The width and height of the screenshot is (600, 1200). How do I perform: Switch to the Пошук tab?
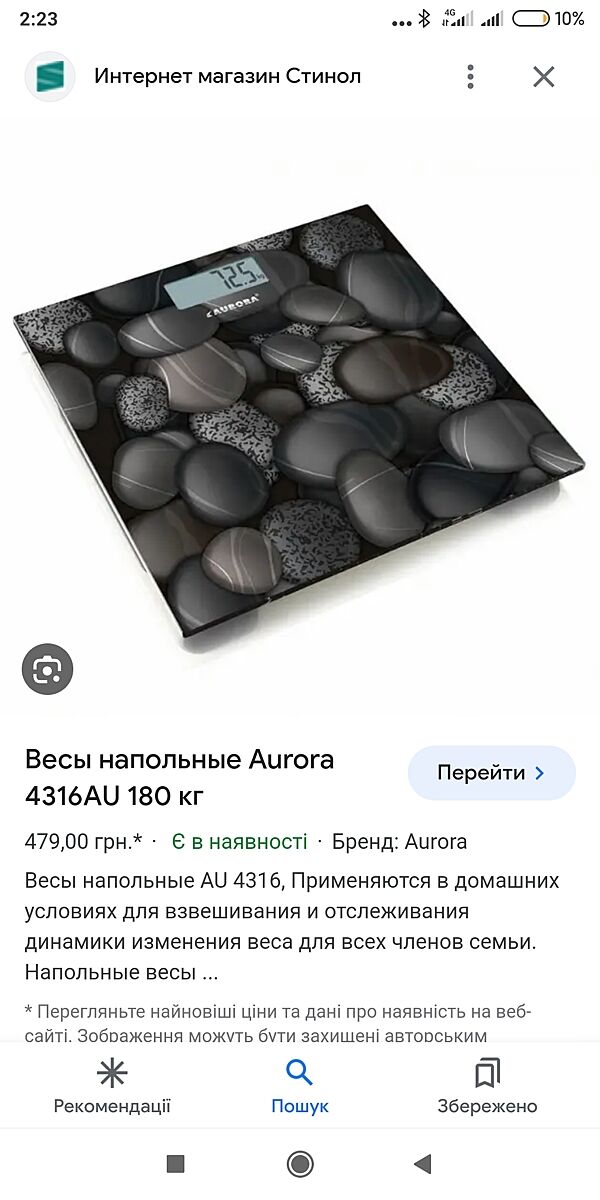pos(300,1087)
